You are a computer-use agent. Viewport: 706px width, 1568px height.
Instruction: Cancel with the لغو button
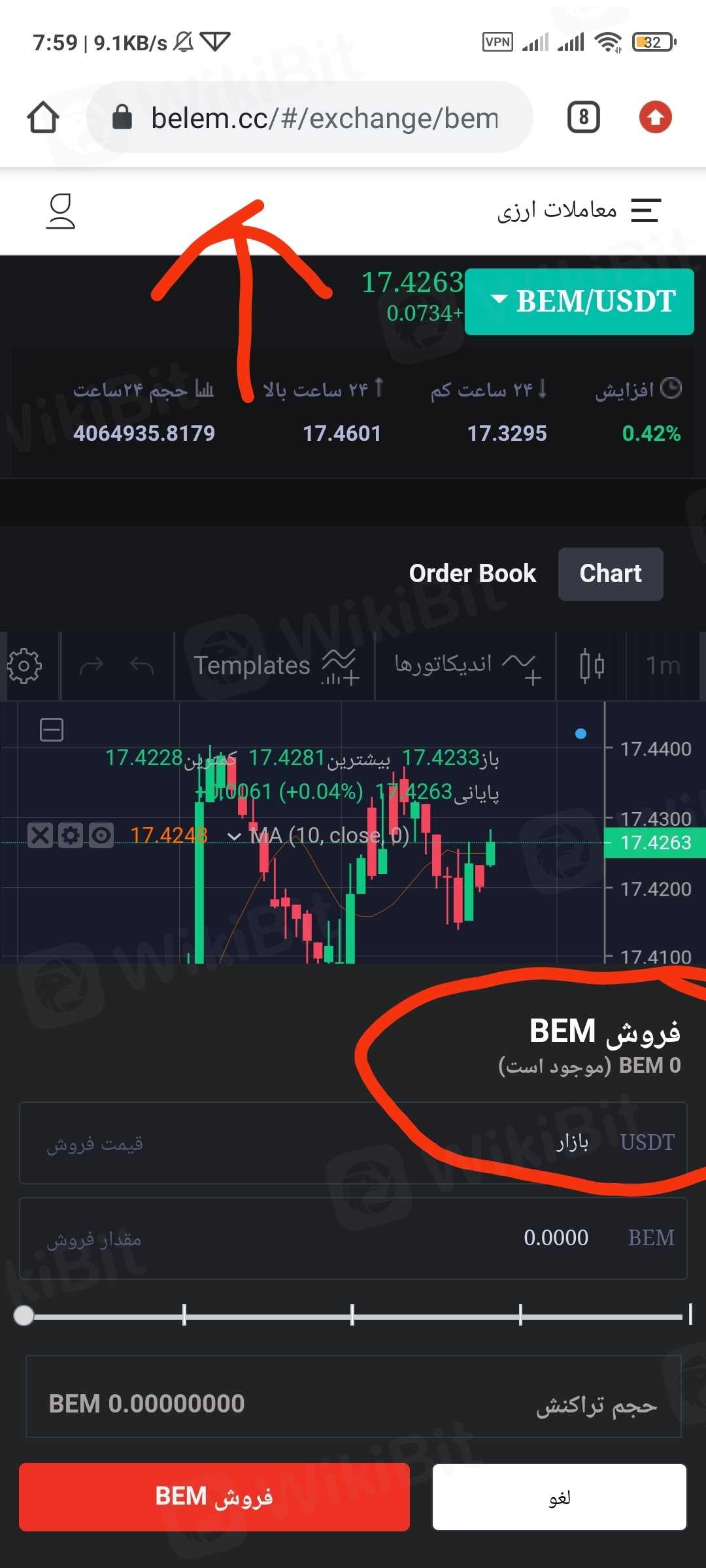click(559, 1497)
